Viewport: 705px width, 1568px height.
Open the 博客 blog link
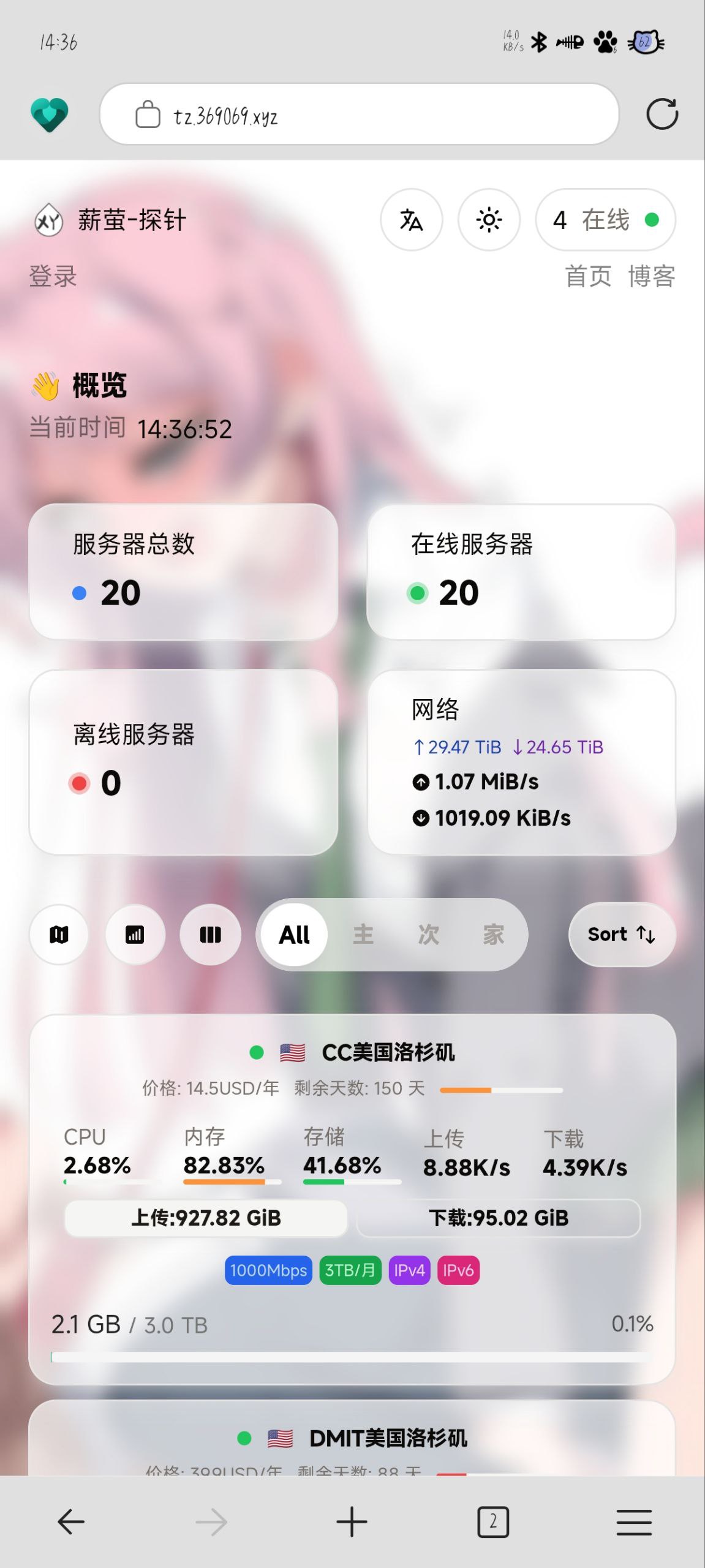click(x=652, y=276)
